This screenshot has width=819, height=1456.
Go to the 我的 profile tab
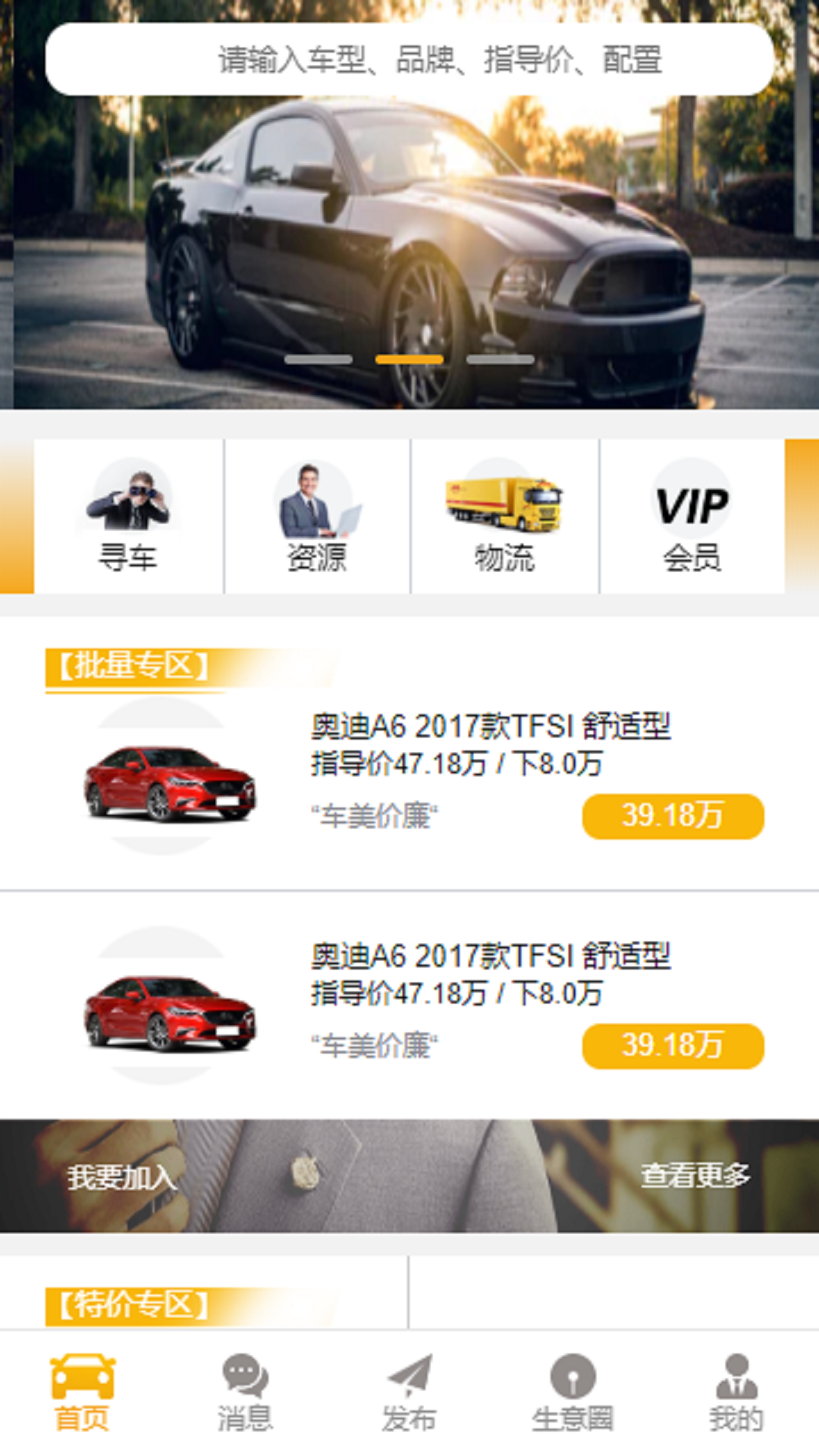[736, 1393]
